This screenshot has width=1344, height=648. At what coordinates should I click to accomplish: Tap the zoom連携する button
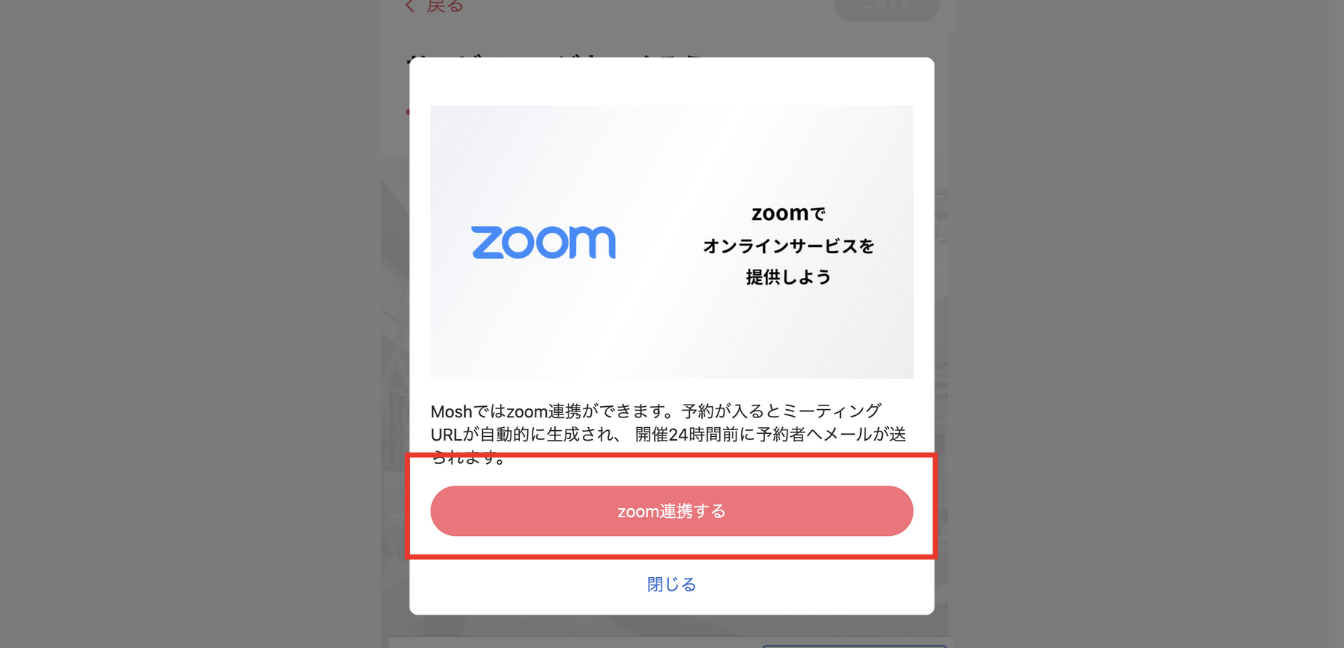[671, 511]
